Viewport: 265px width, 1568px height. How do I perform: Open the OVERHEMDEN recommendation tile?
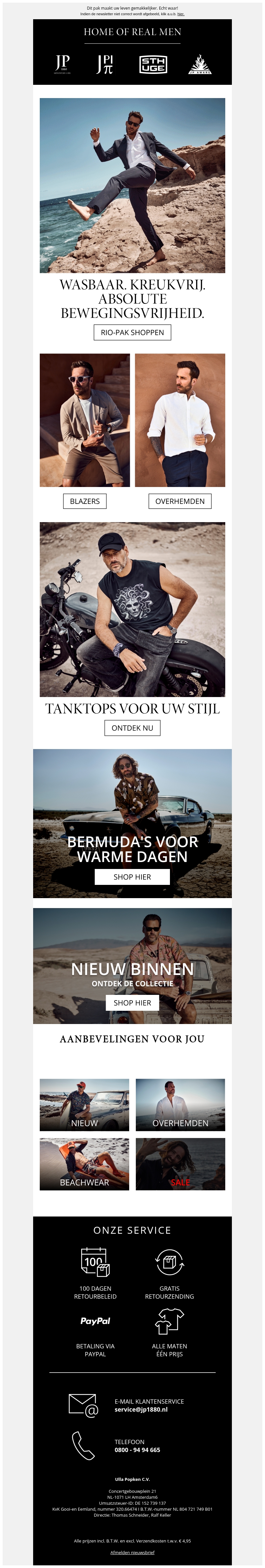(x=180, y=1104)
